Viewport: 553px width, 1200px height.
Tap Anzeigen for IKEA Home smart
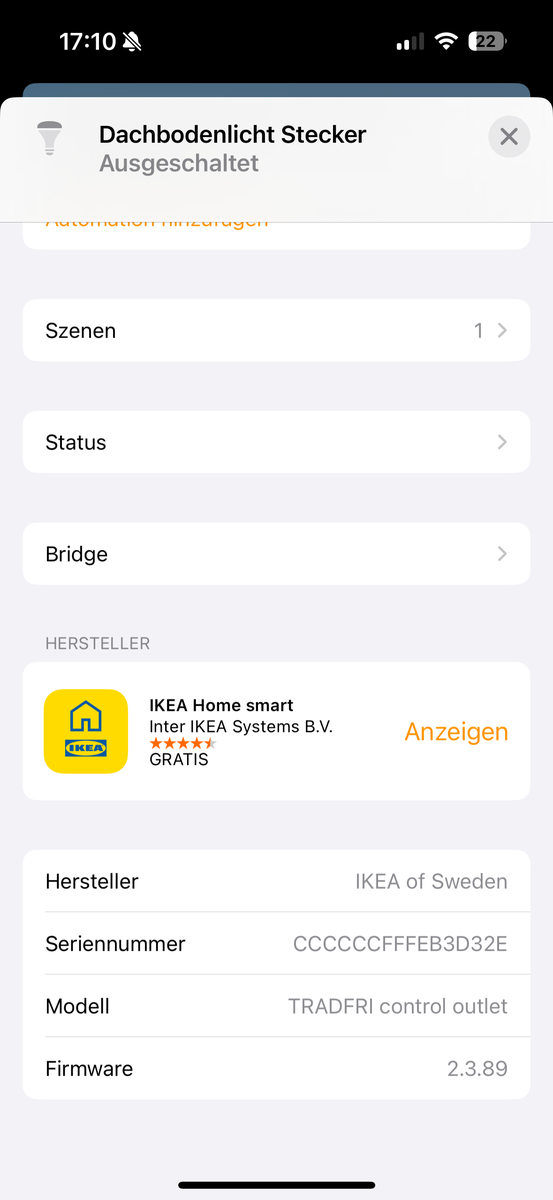pos(456,732)
